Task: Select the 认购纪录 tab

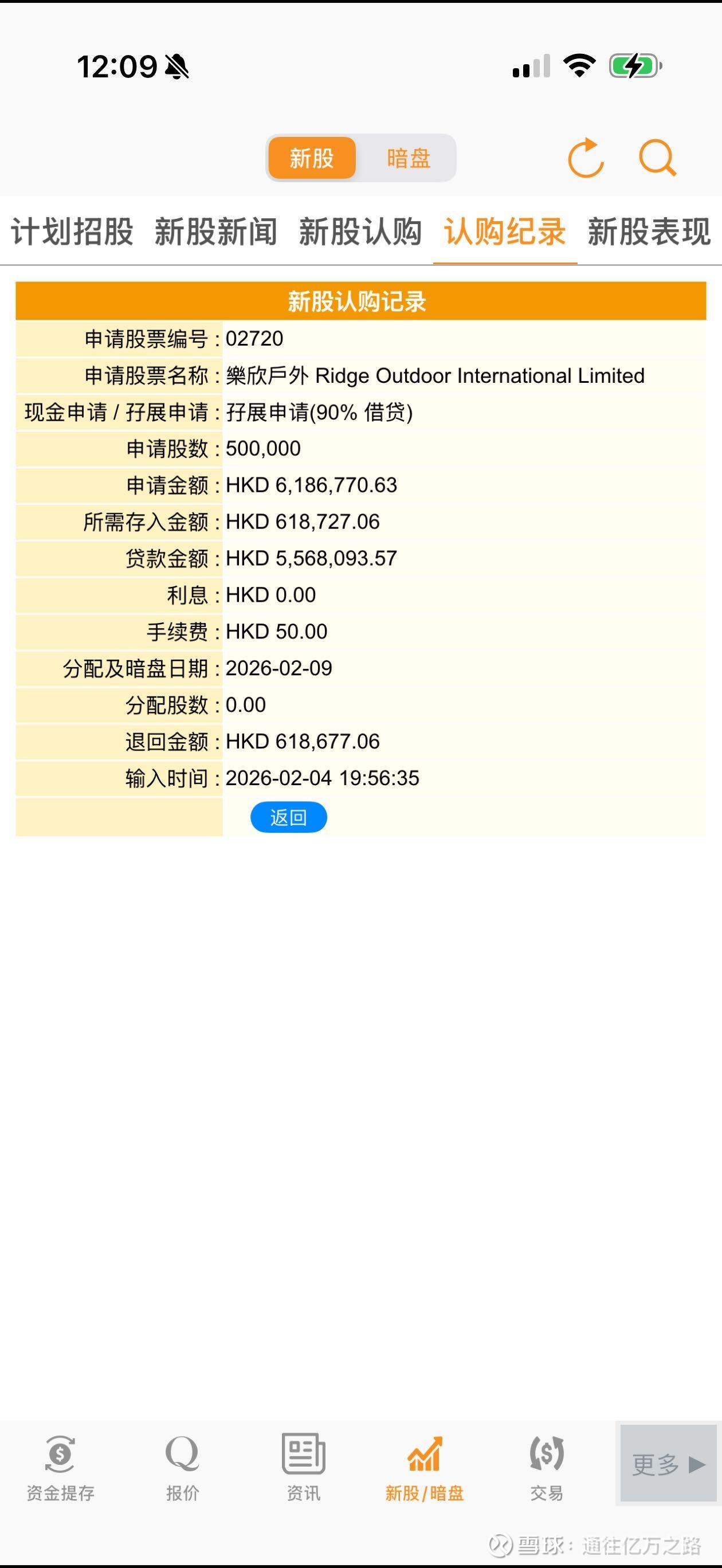Action: [x=505, y=232]
